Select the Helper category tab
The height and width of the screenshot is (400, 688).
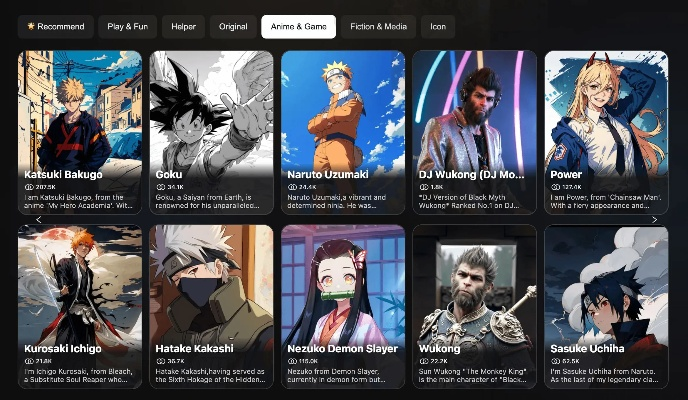click(183, 26)
